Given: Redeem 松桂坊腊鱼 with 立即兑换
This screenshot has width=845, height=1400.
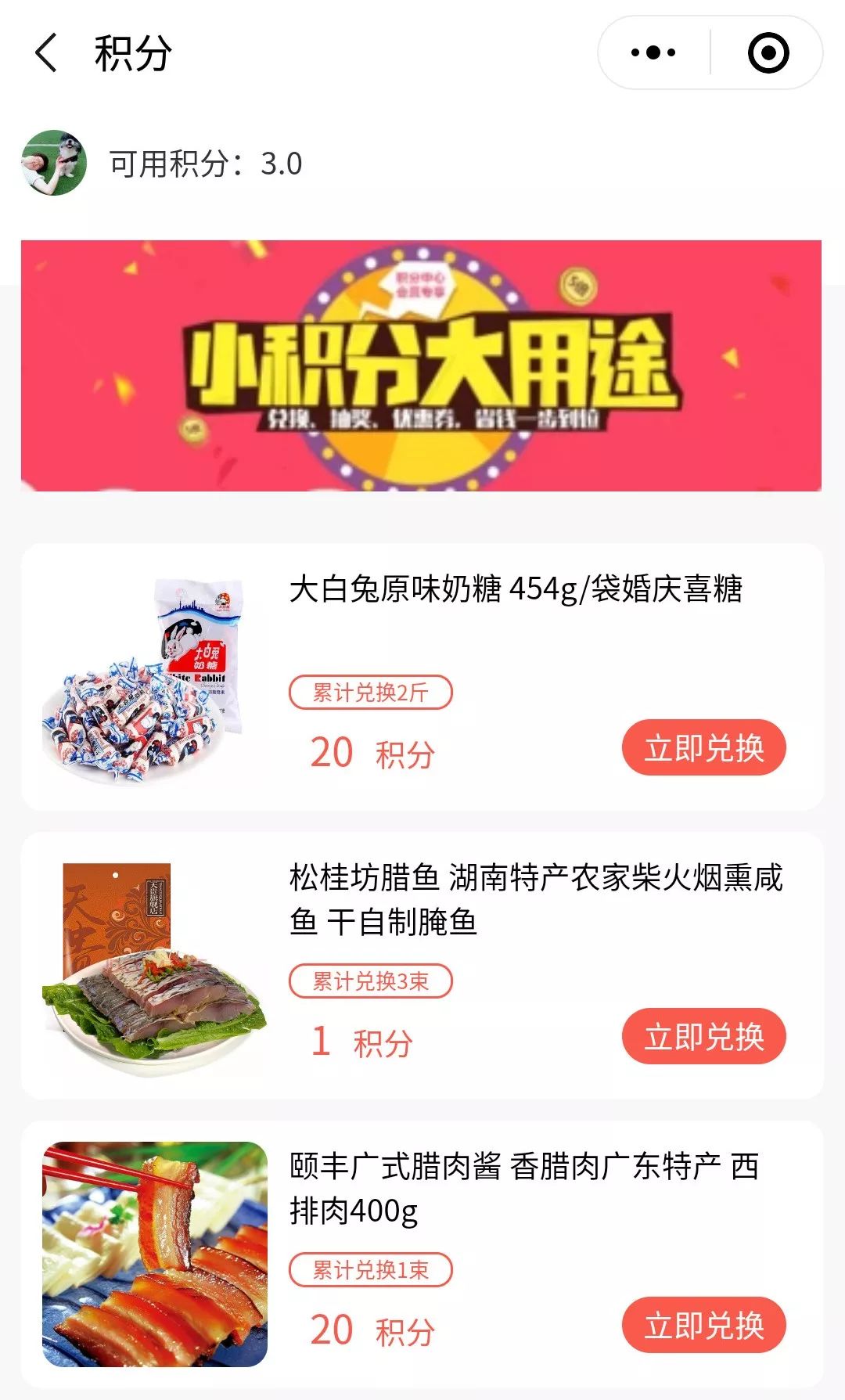Looking at the screenshot, I should 704,1037.
